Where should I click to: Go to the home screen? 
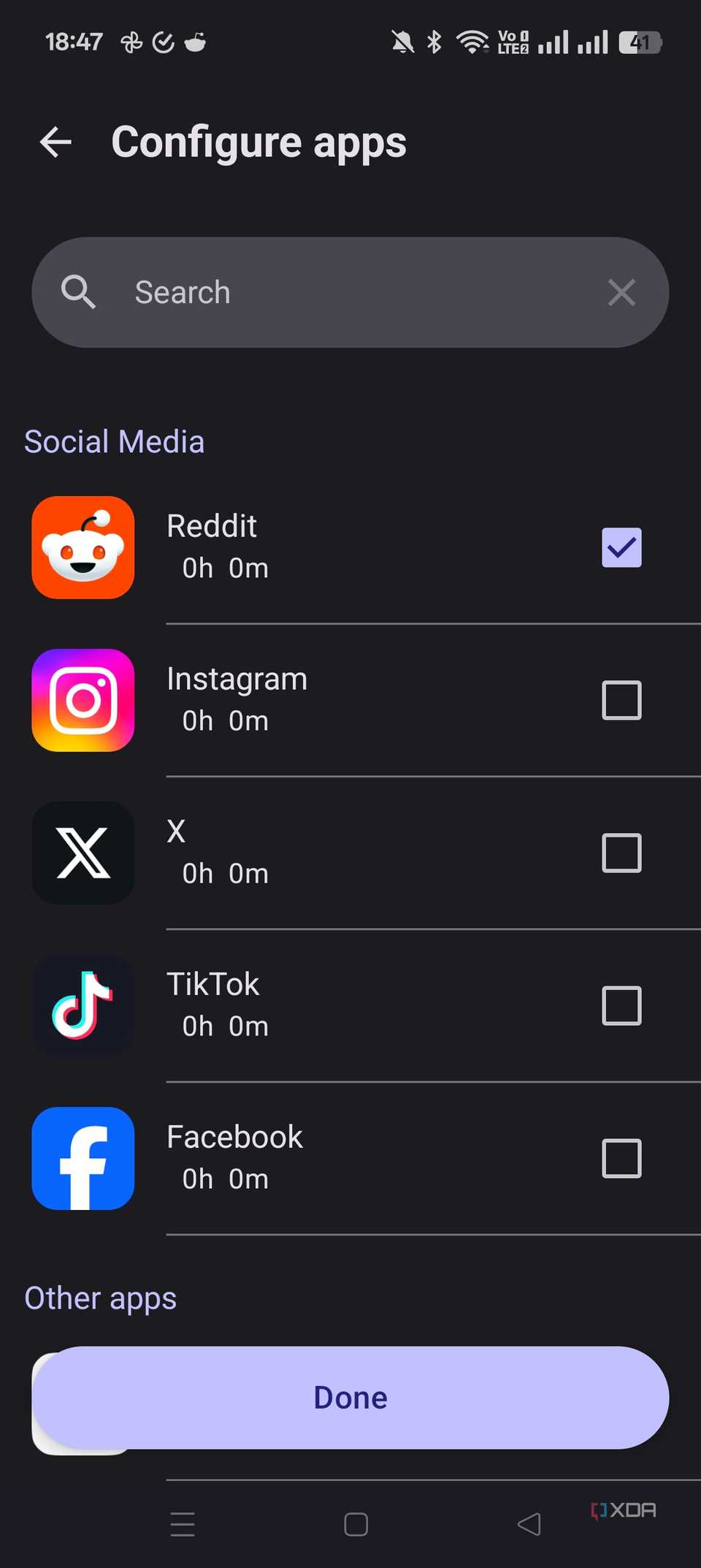click(356, 1524)
